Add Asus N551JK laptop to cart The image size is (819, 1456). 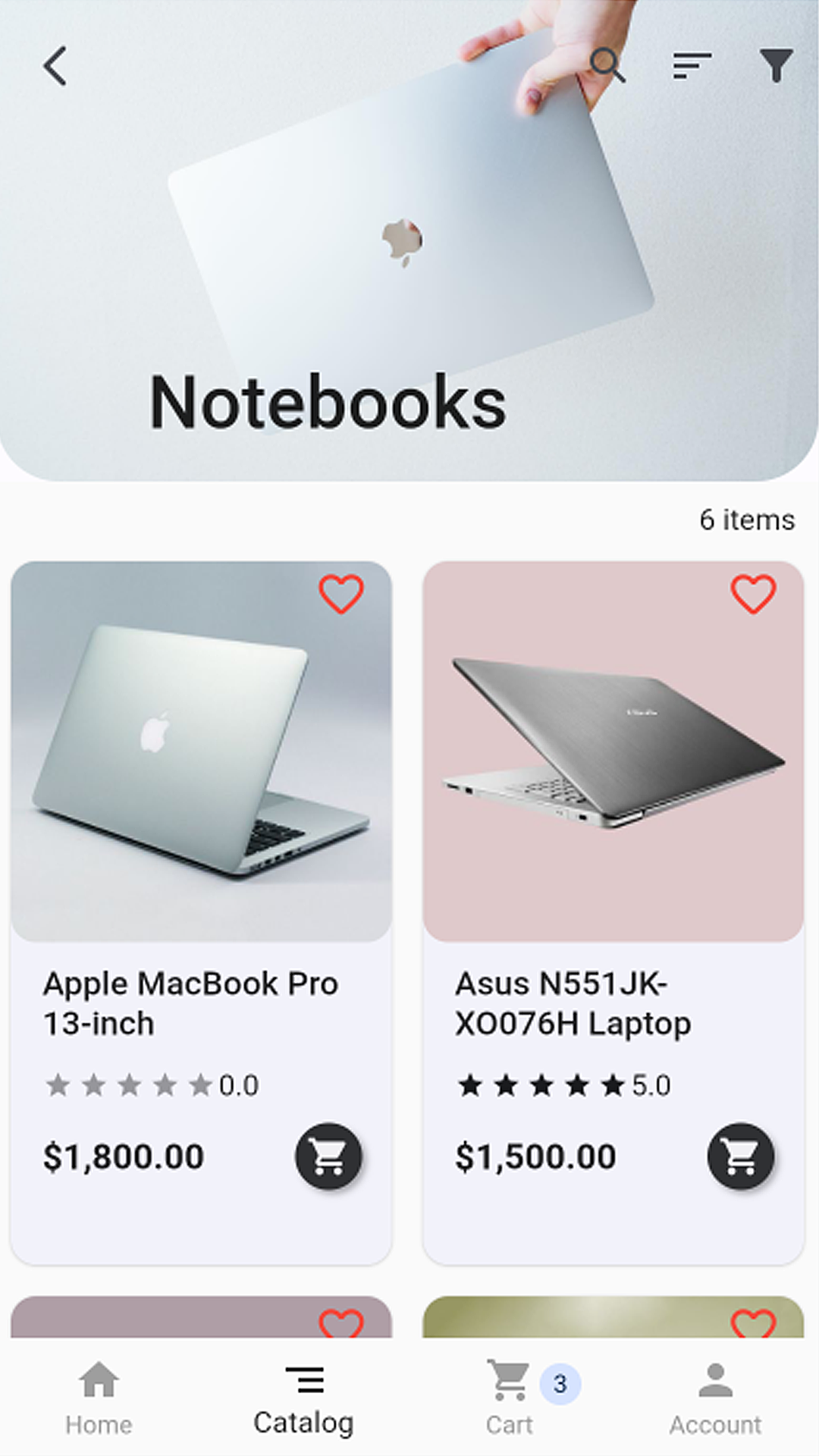click(x=740, y=1156)
